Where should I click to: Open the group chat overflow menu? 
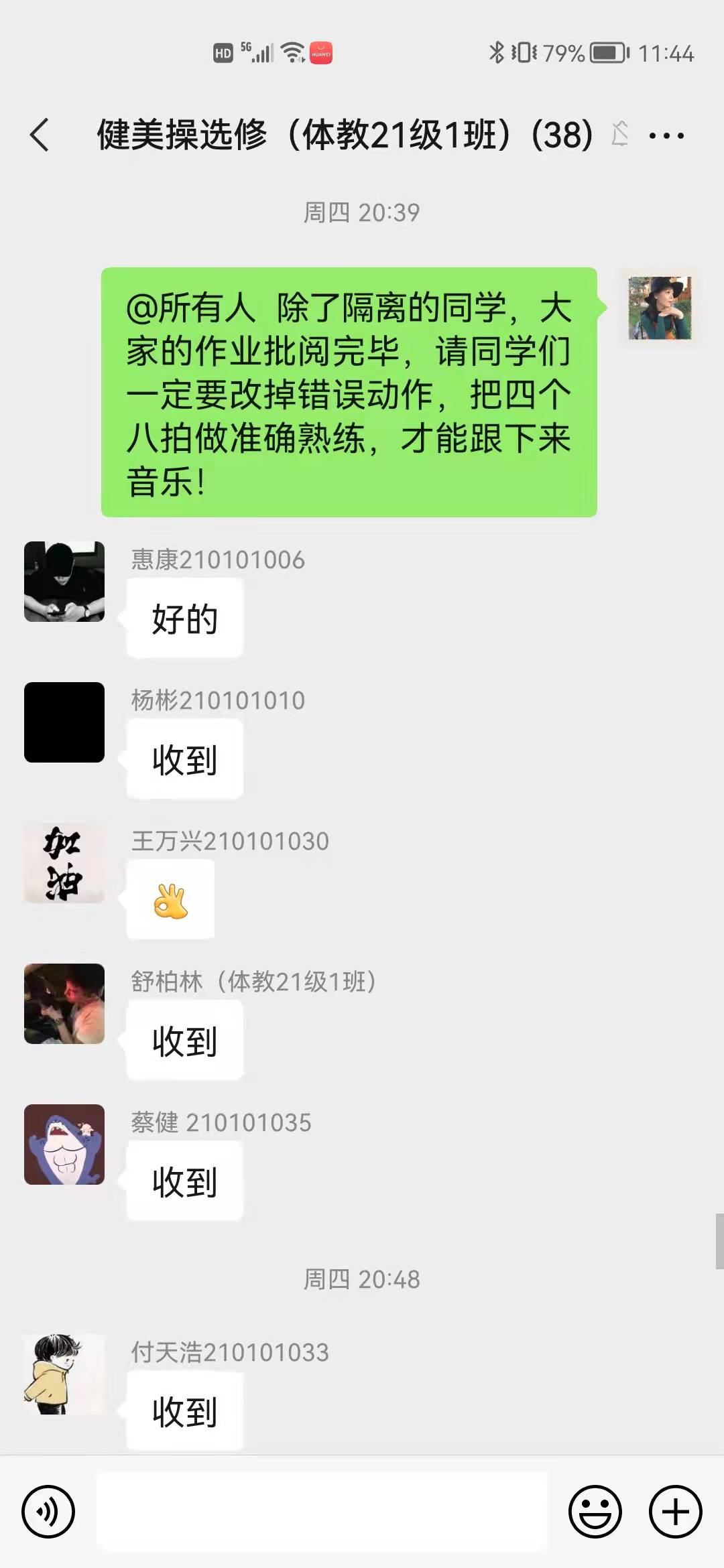point(666,135)
